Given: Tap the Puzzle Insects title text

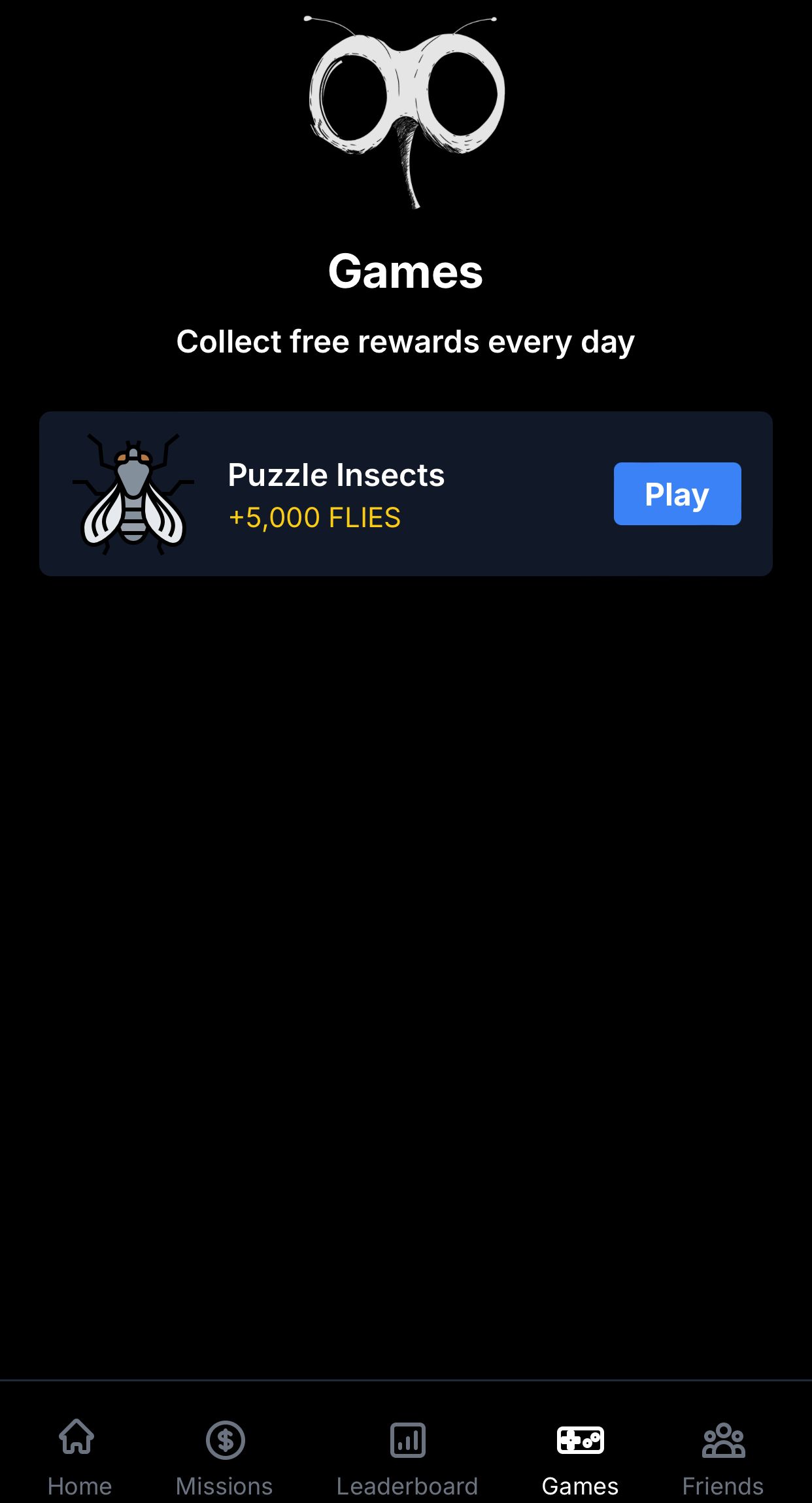Looking at the screenshot, I should (335, 475).
